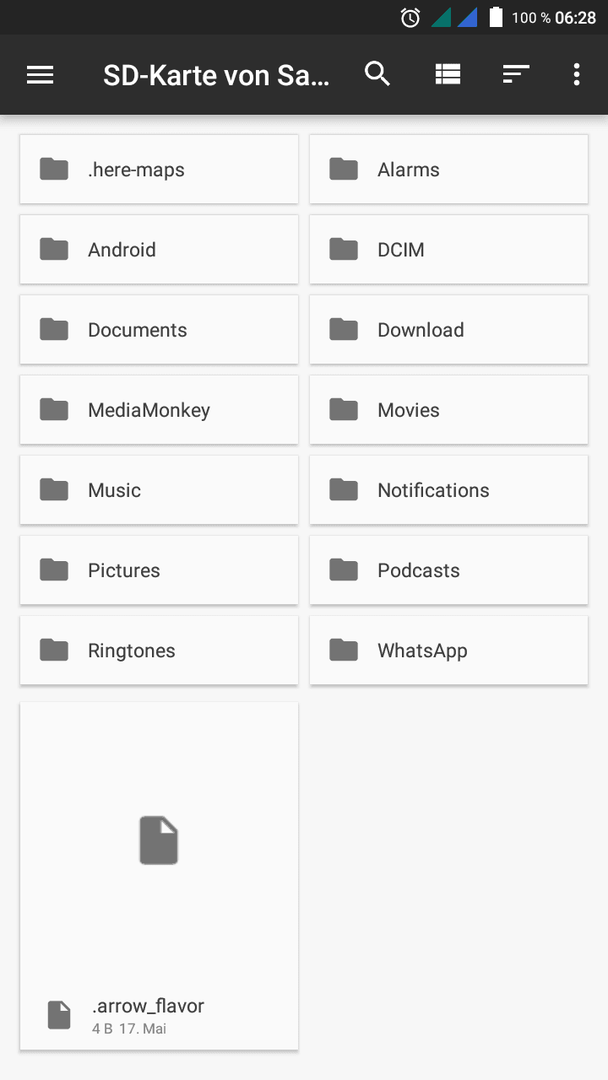Open the navigation drawer menu
608x1080 pixels.
pos(40,74)
